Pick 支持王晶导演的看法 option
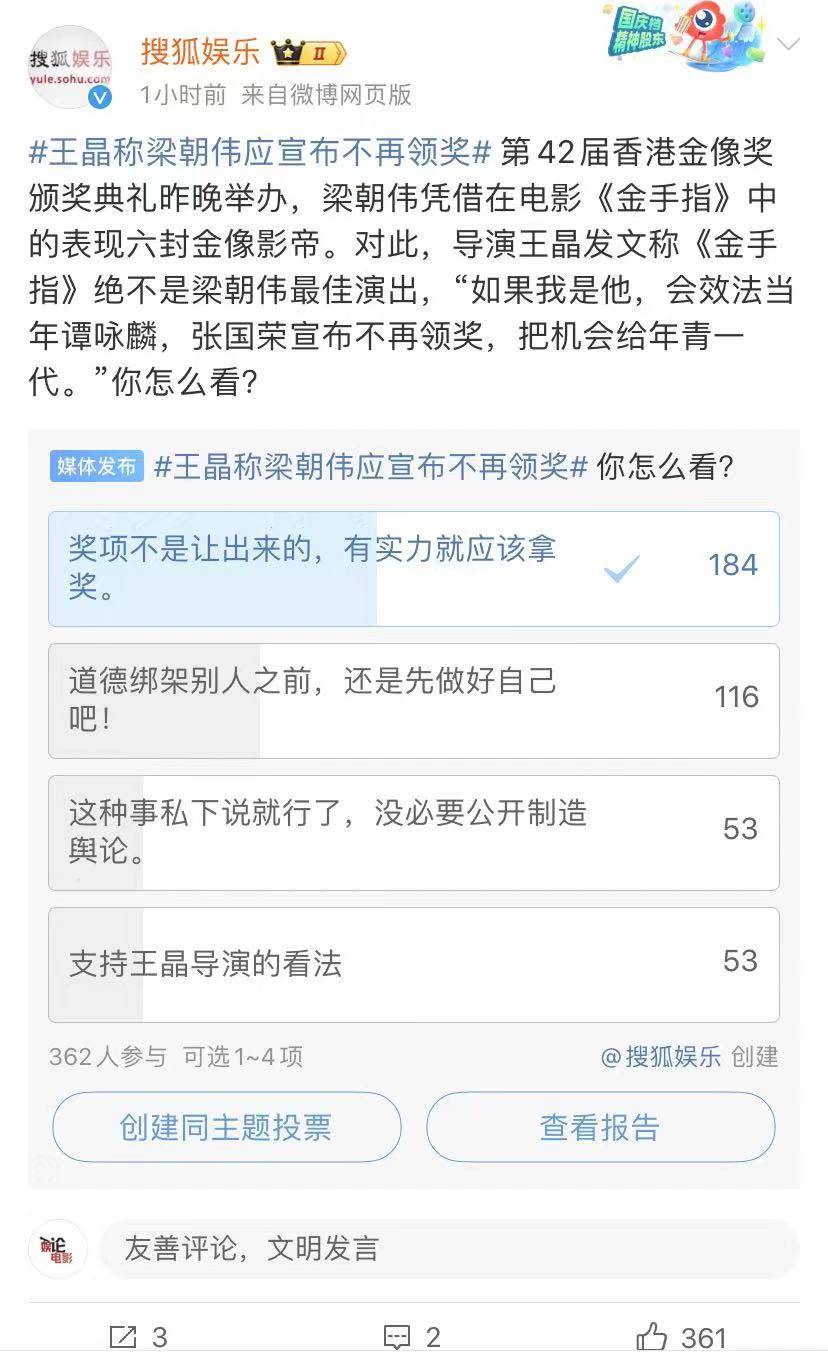 pos(413,964)
